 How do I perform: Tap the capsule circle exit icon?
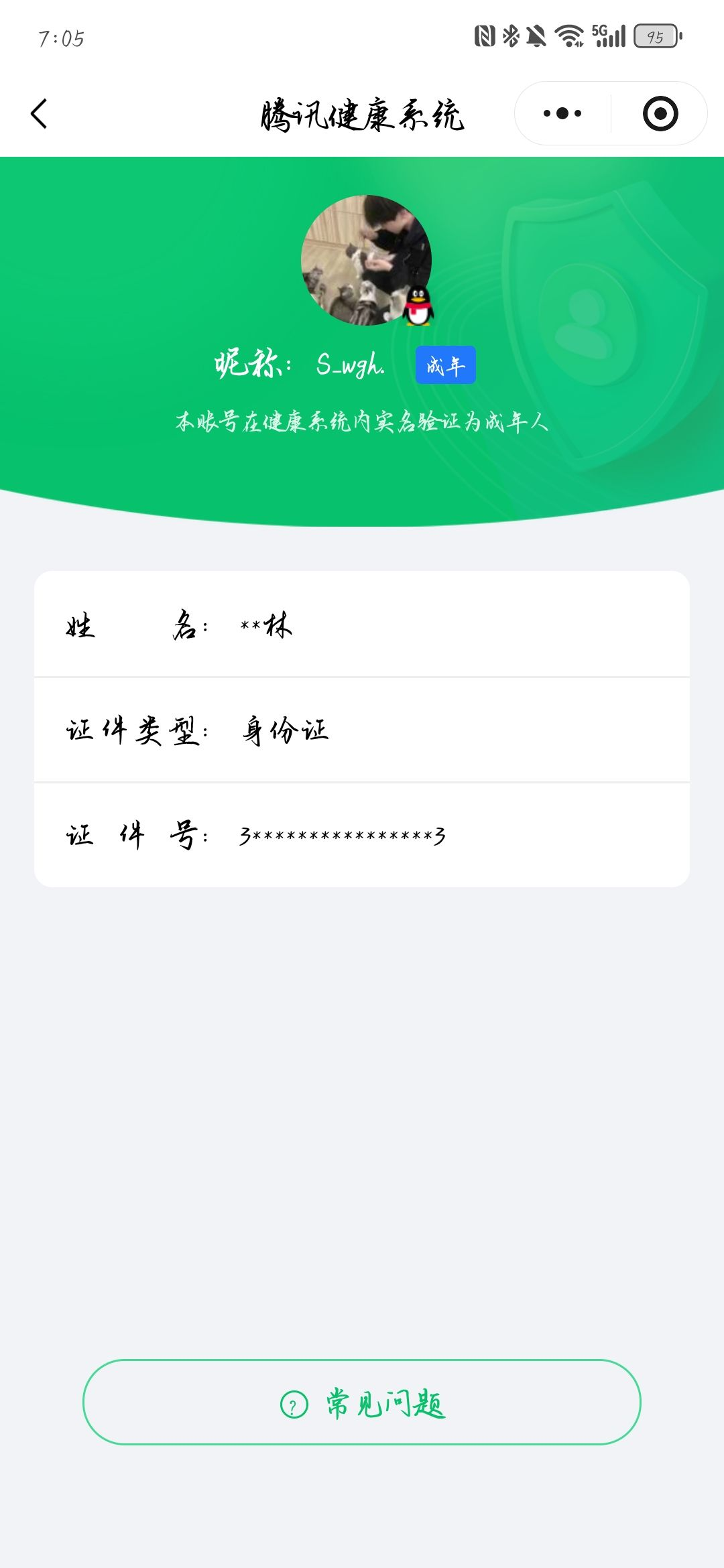(x=659, y=114)
